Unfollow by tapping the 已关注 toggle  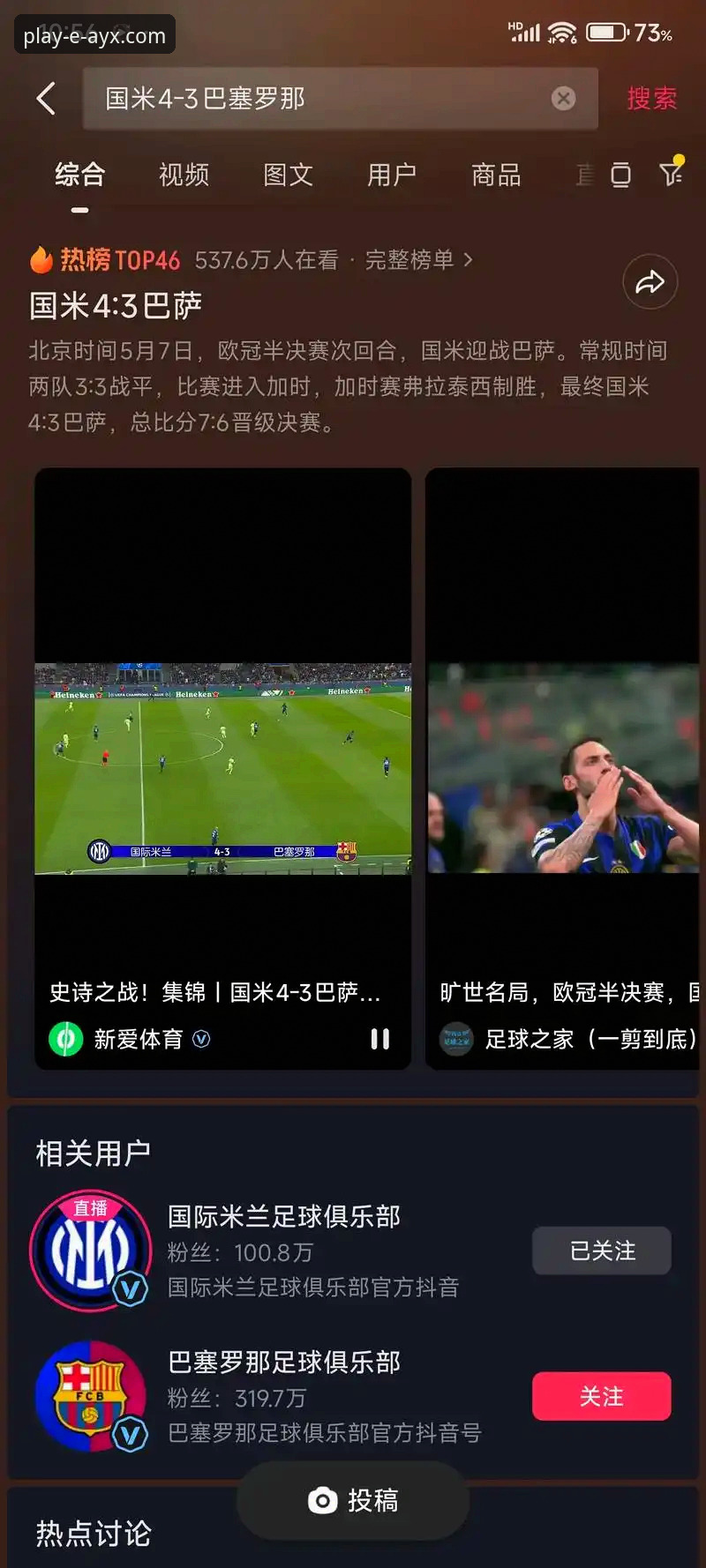click(x=601, y=1250)
